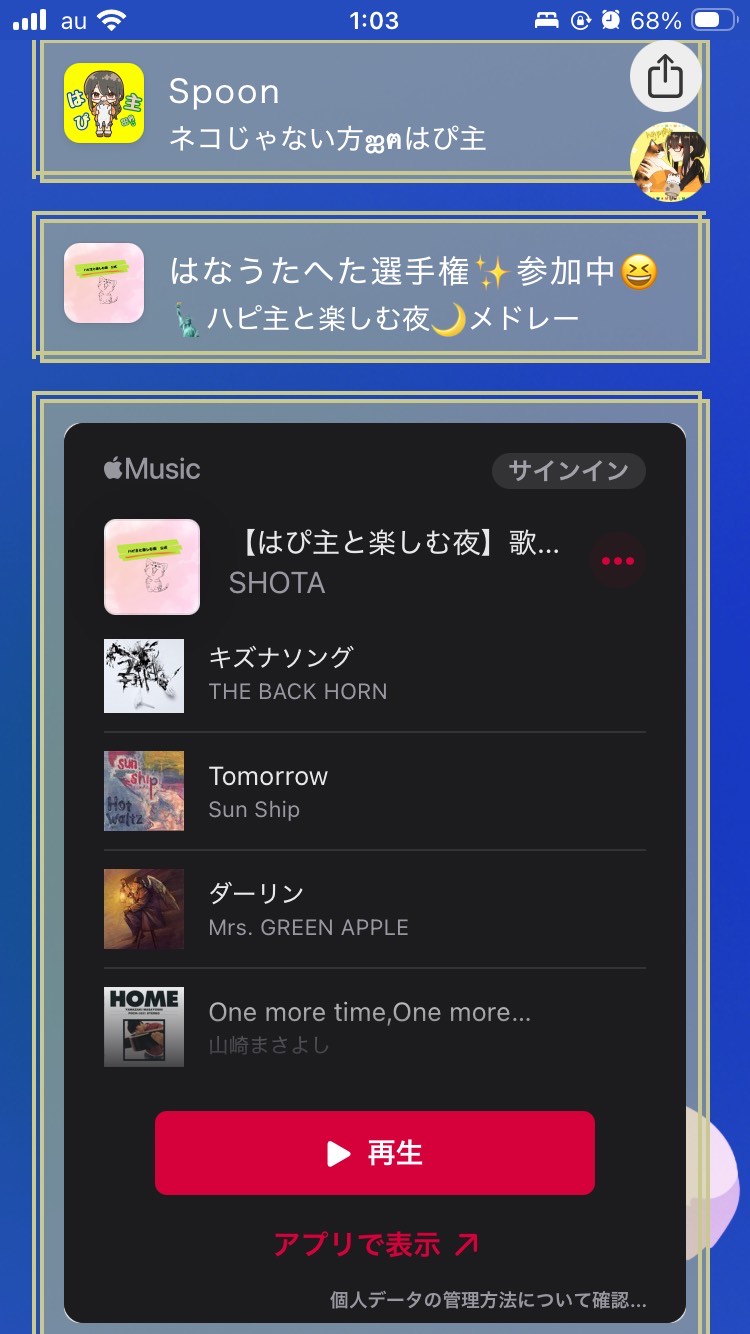750x1334 pixels.
Task: Open the 個人データの管理方法について確認 link
Action: (488, 1301)
